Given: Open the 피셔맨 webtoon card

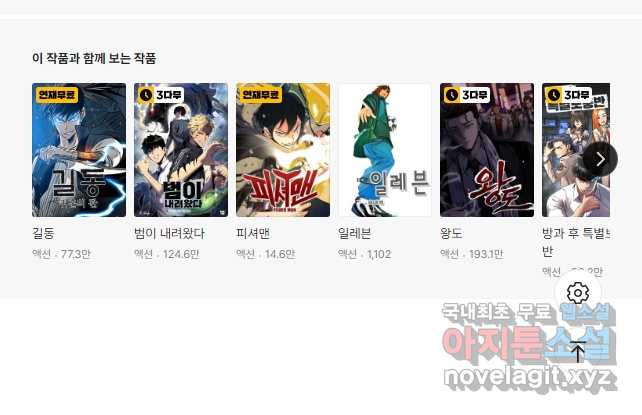Looking at the screenshot, I should point(283,150).
